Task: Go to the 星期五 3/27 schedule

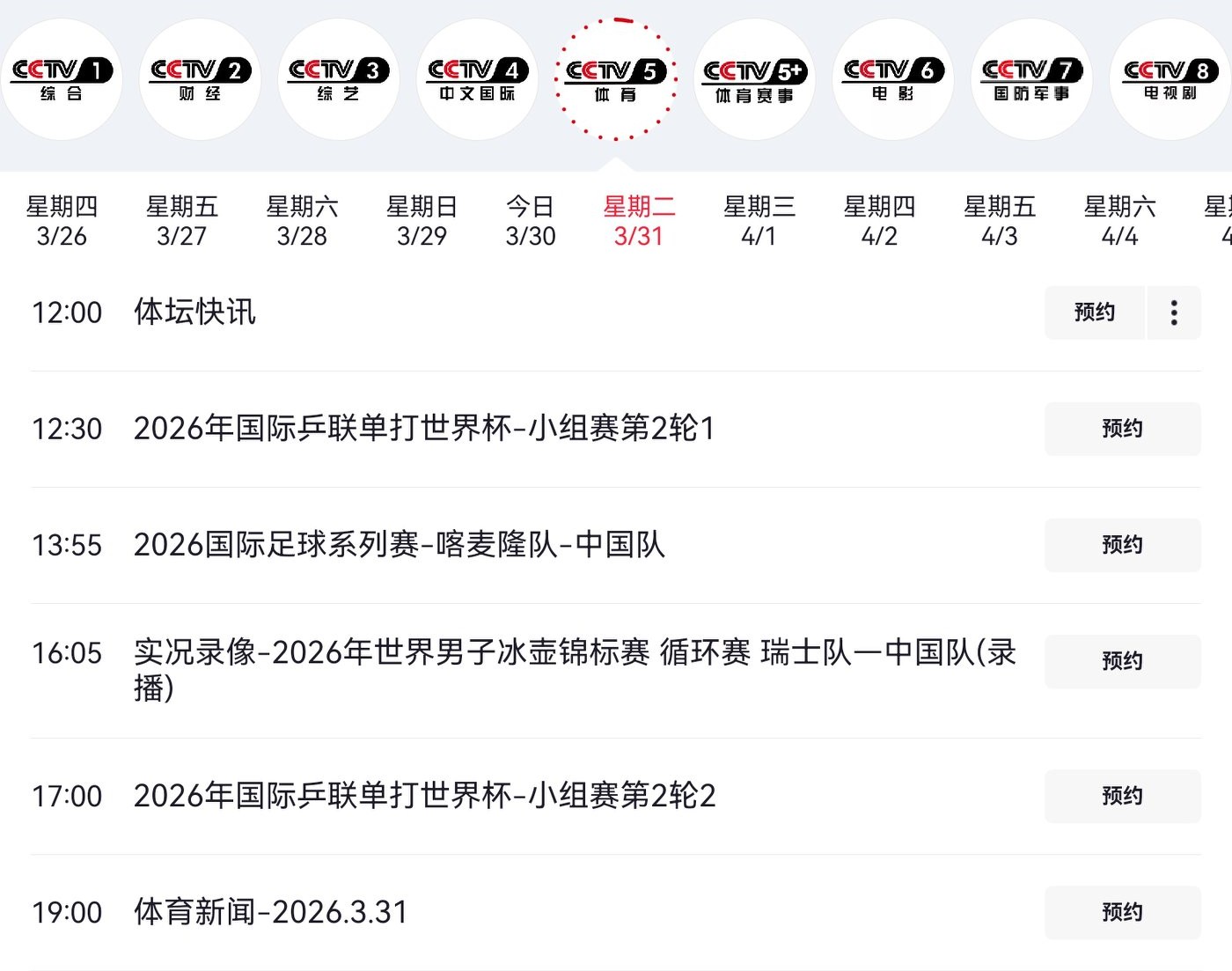Action: [181, 221]
